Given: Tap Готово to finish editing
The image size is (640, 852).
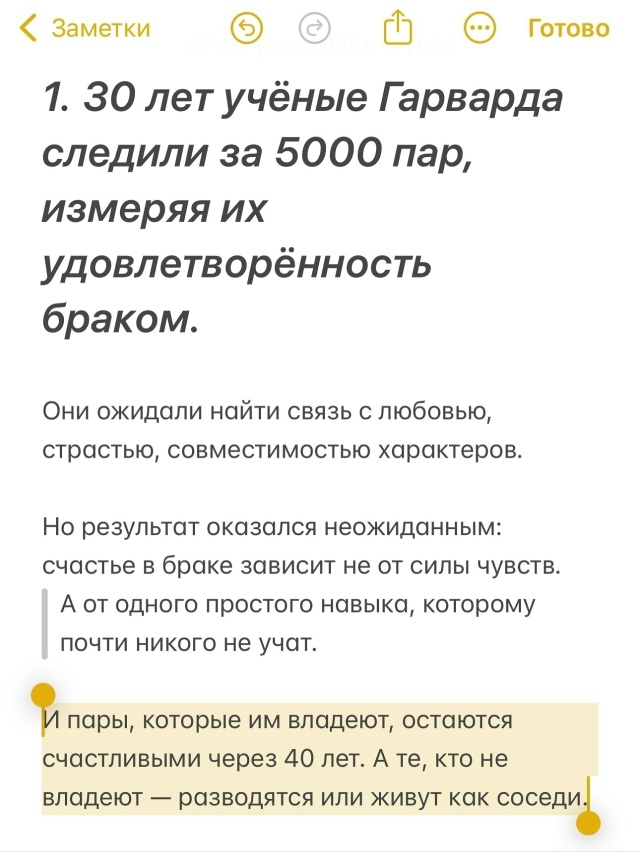Looking at the screenshot, I should (x=568, y=28).
